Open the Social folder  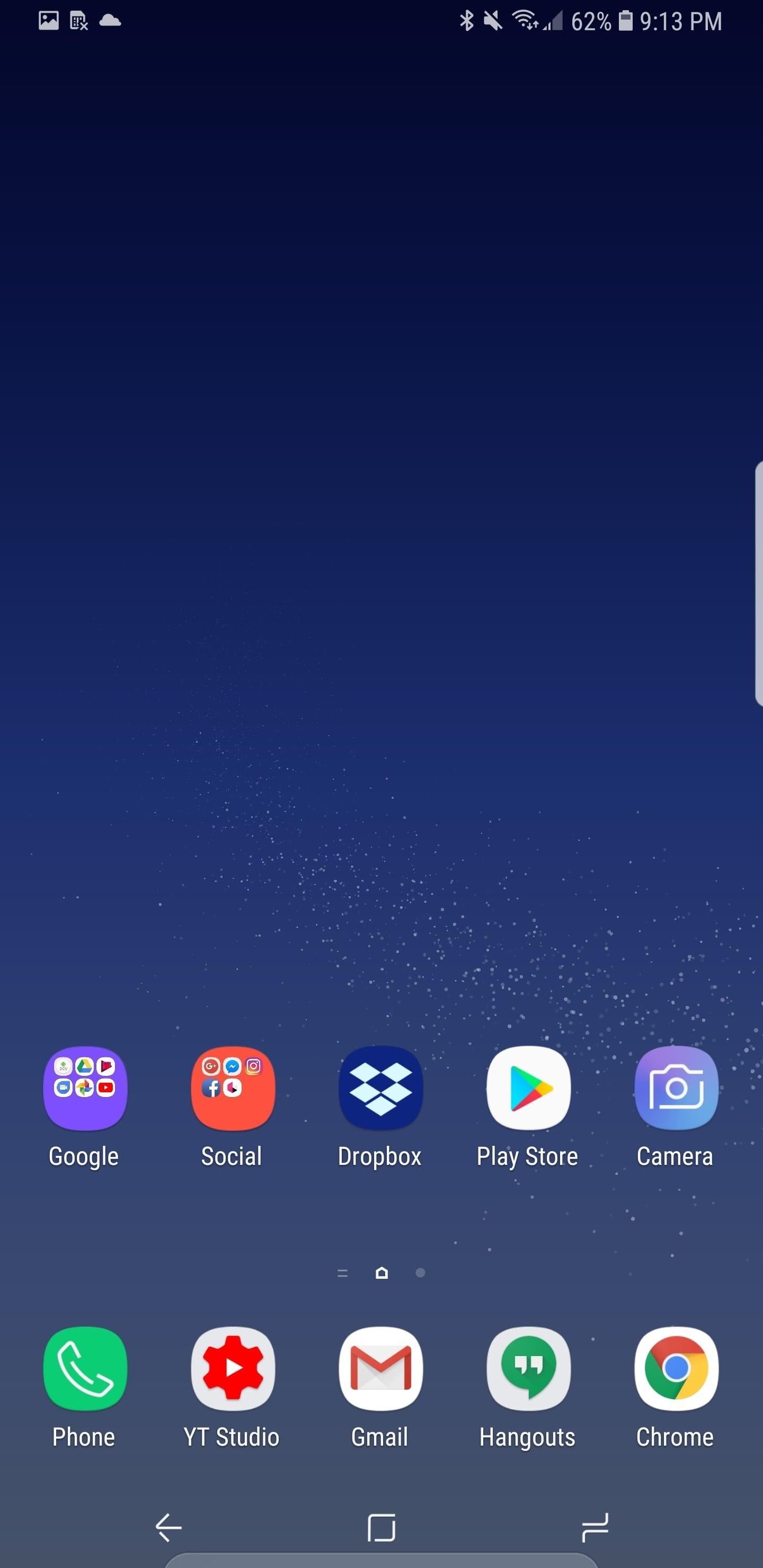point(233,1088)
